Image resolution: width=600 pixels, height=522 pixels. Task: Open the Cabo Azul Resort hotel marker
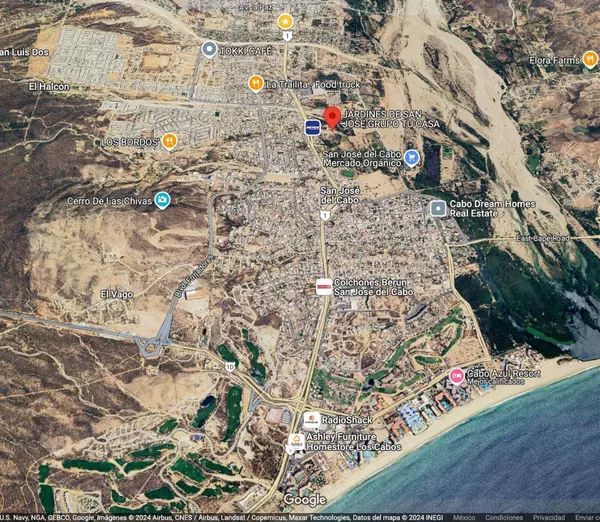[x=457, y=376]
